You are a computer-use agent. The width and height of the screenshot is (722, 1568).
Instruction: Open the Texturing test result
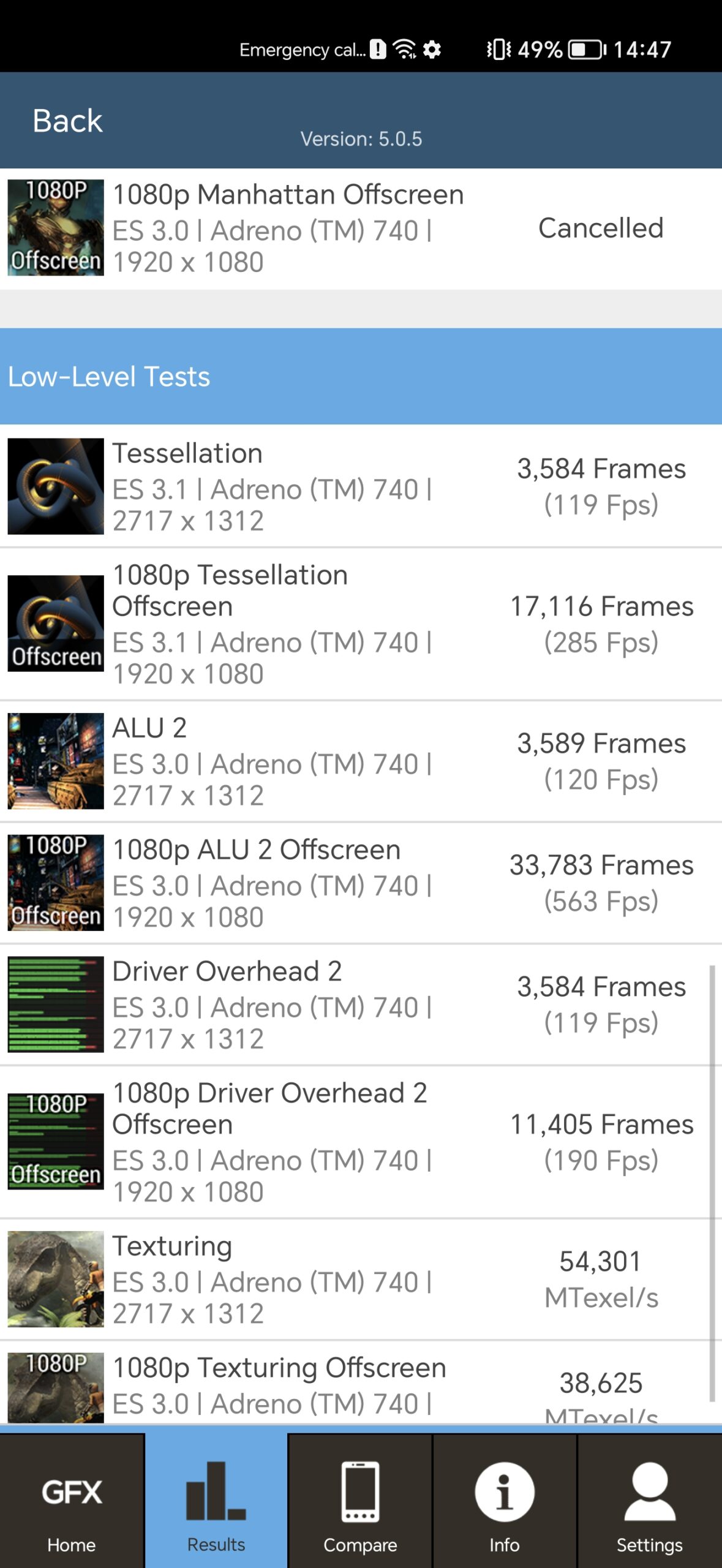[361, 1279]
